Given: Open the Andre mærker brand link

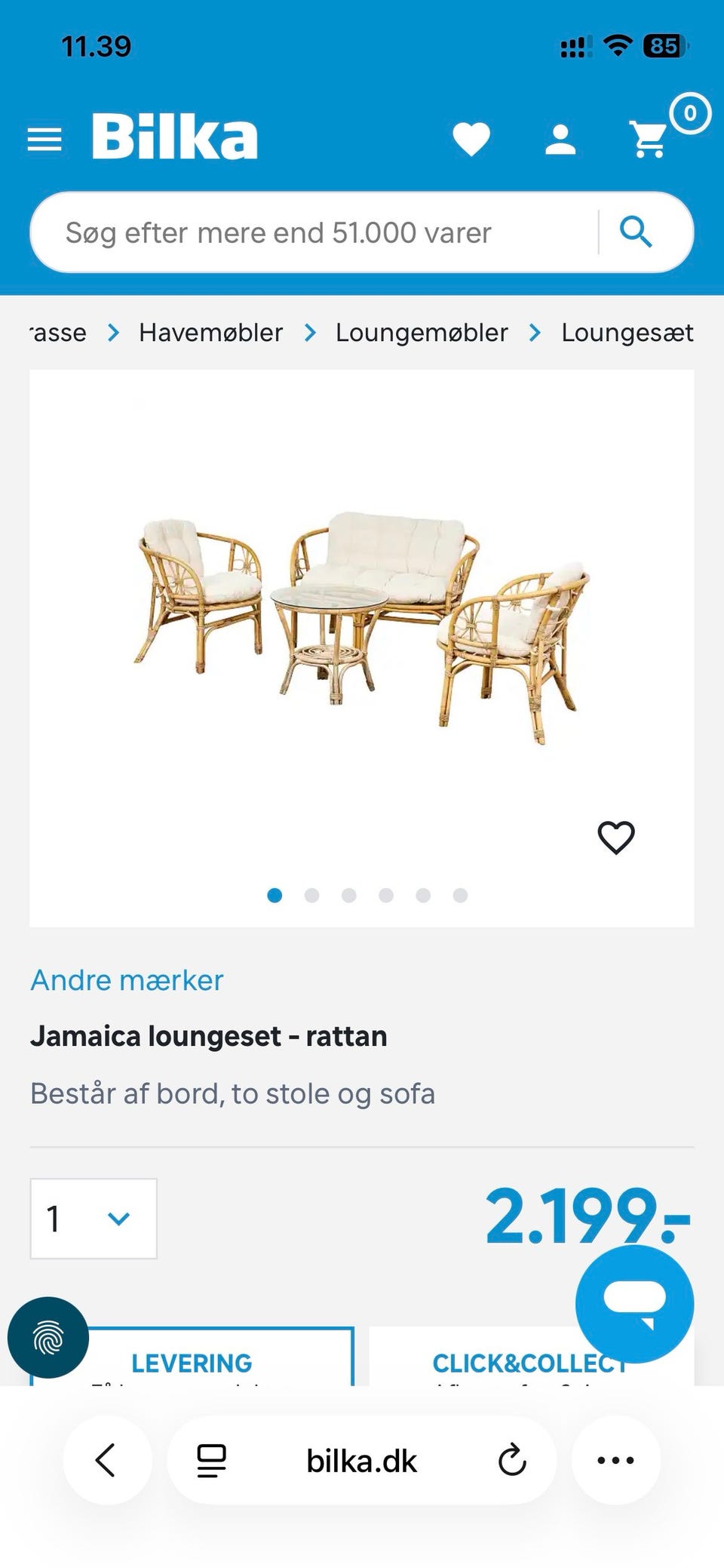Looking at the screenshot, I should pos(126,979).
